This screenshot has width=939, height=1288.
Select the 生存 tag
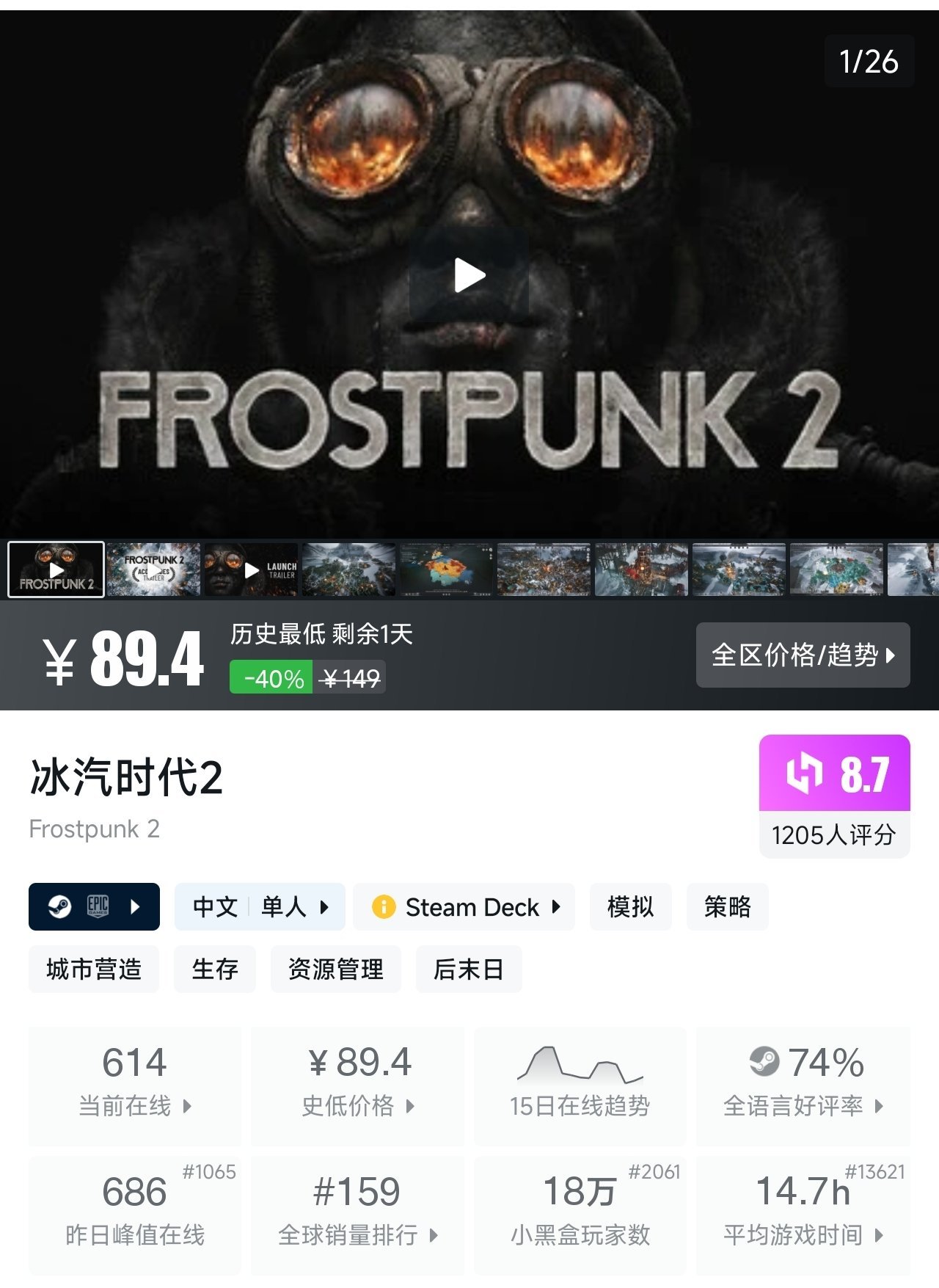(x=215, y=969)
